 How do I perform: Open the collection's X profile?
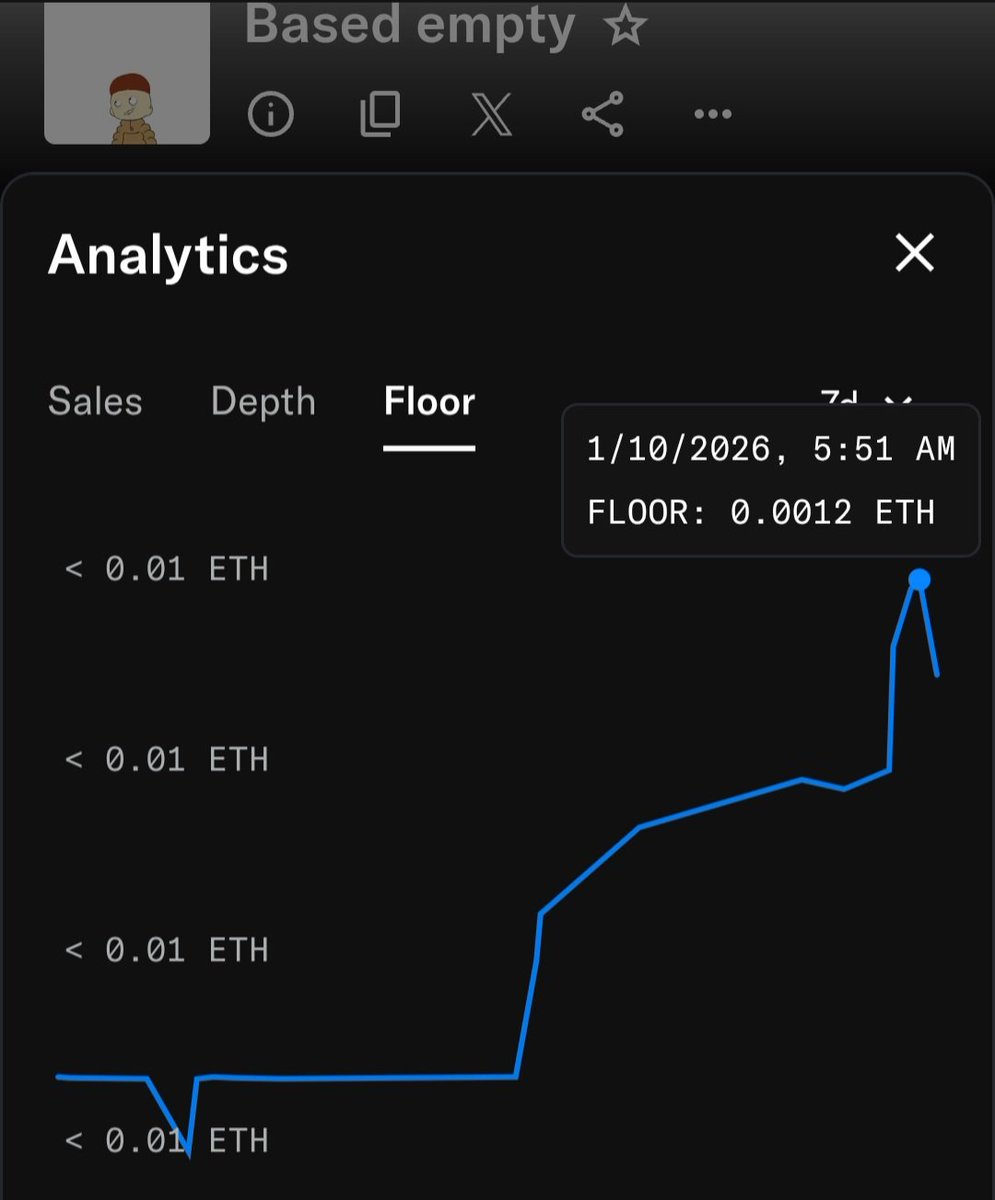491,115
